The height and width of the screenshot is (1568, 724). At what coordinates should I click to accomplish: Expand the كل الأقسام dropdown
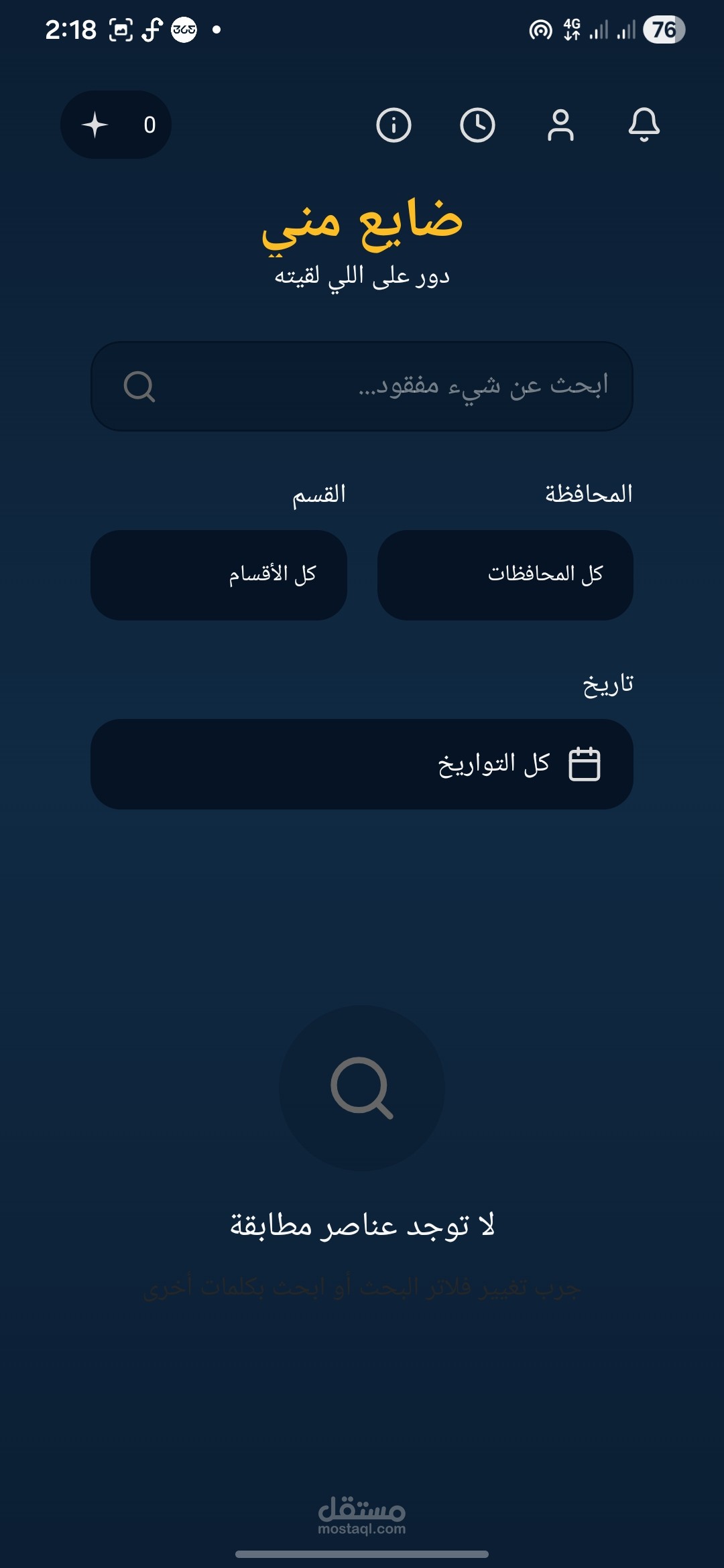click(219, 575)
